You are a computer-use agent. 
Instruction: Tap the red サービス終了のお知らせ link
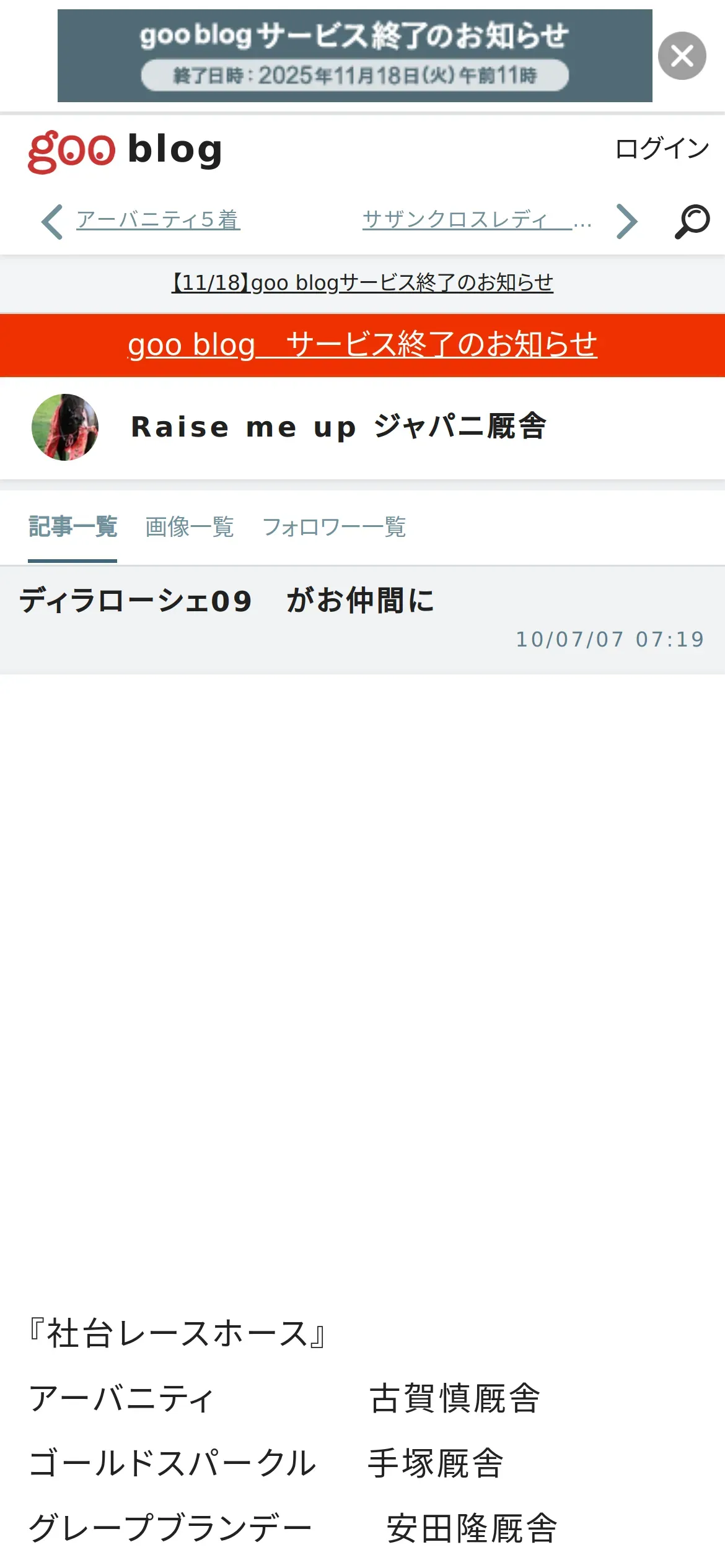(362, 345)
